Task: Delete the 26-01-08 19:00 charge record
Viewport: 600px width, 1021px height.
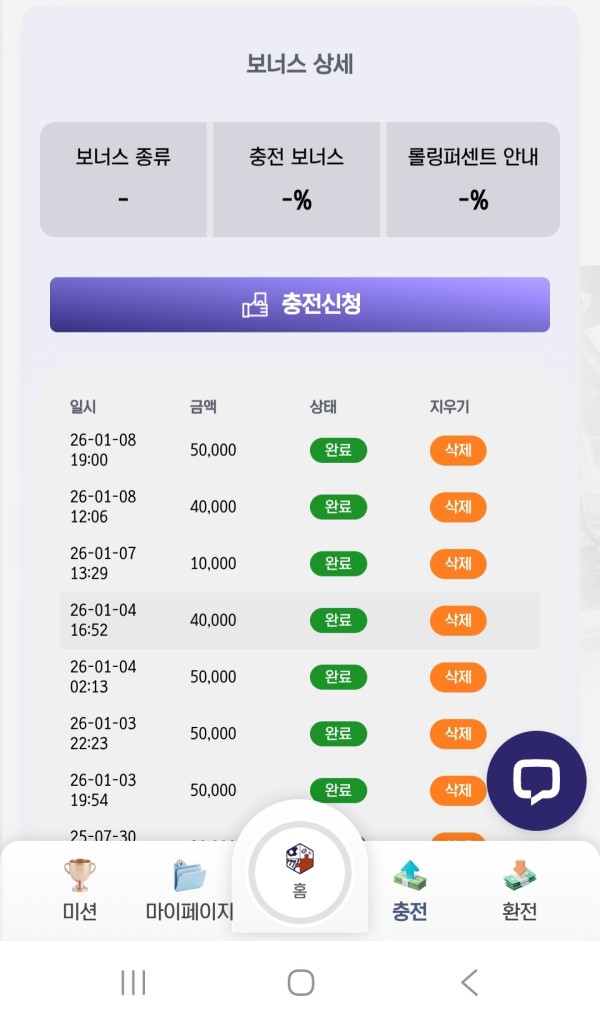Action: click(458, 450)
